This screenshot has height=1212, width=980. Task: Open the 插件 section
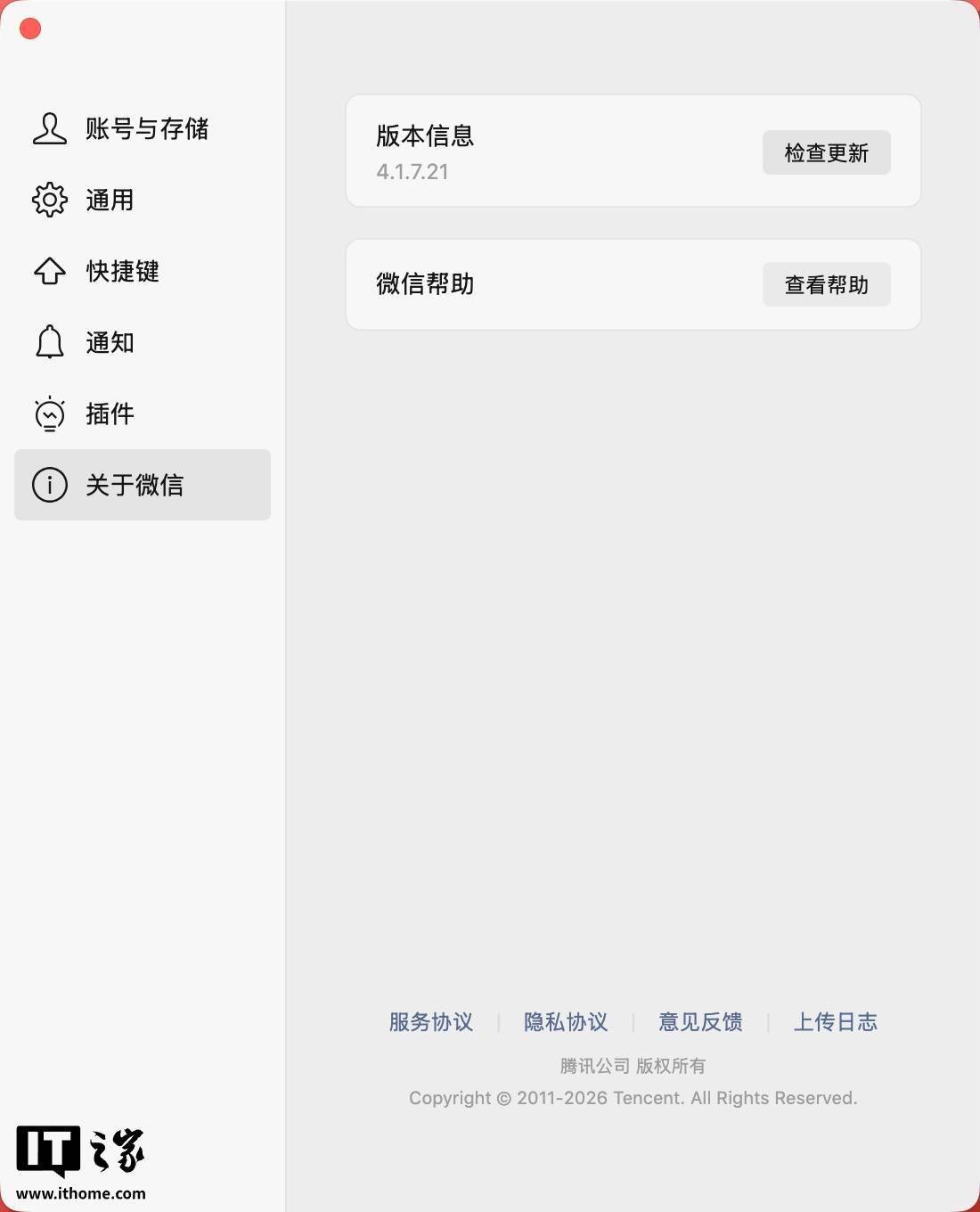[143, 414]
